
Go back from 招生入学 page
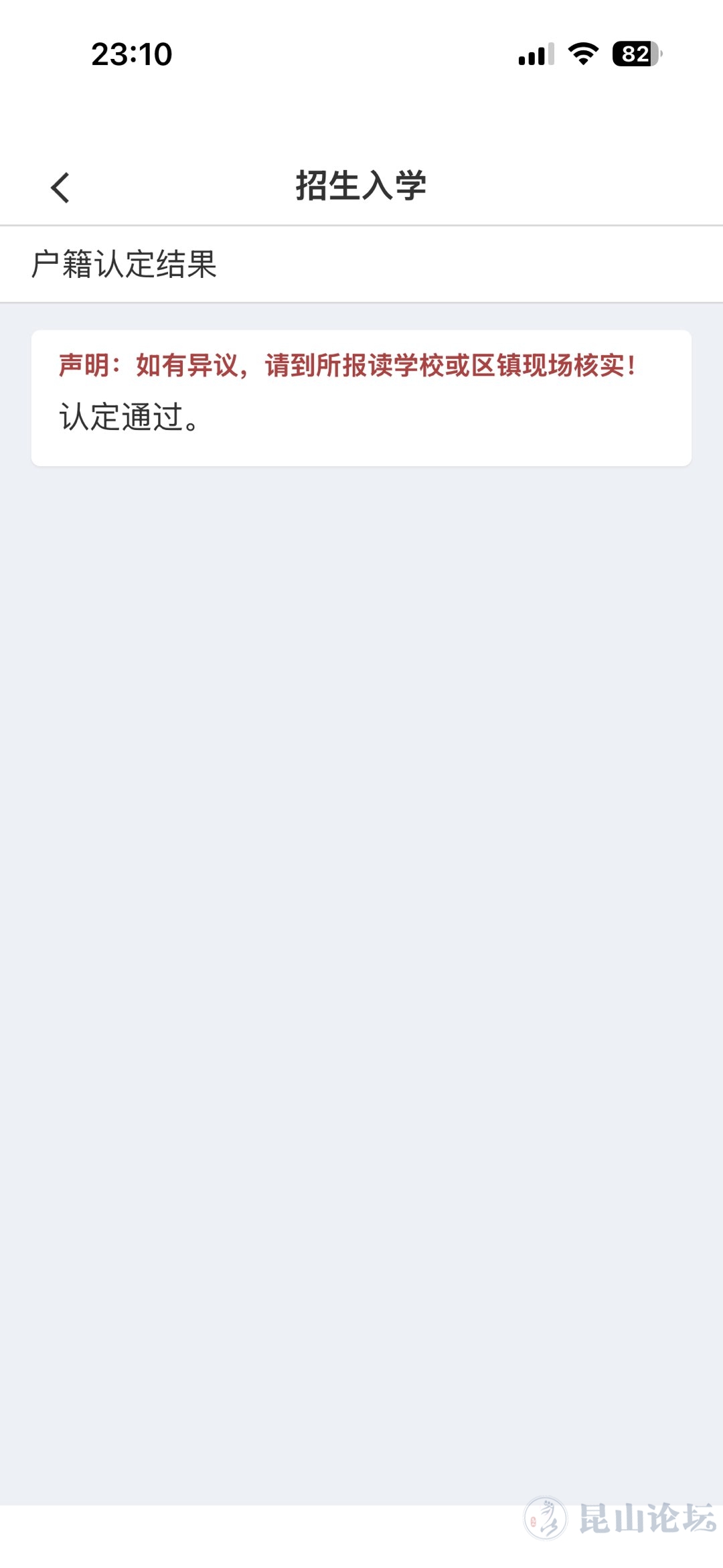(x=60, y=188)
